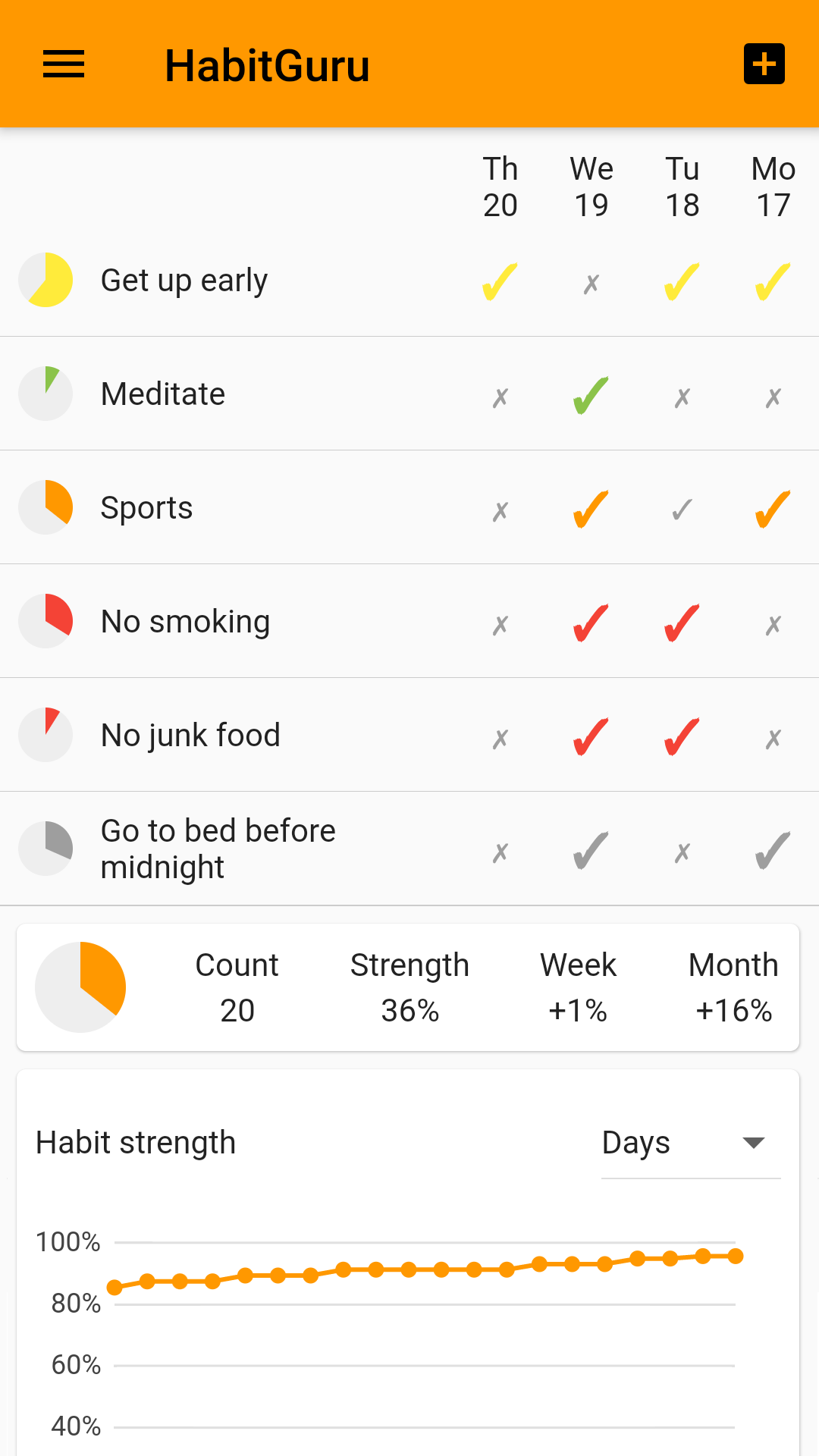The image size is (819, 1456).
Task: Uncheck No junk food for Wednesday 19
Action: [591, 737]
